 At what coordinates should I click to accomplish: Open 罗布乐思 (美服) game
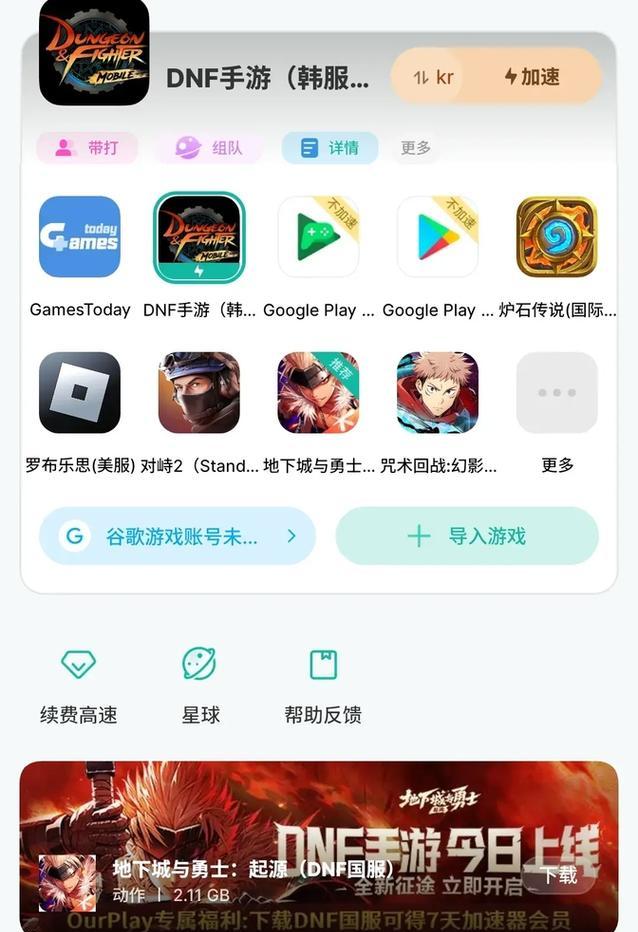click(80, 392)
